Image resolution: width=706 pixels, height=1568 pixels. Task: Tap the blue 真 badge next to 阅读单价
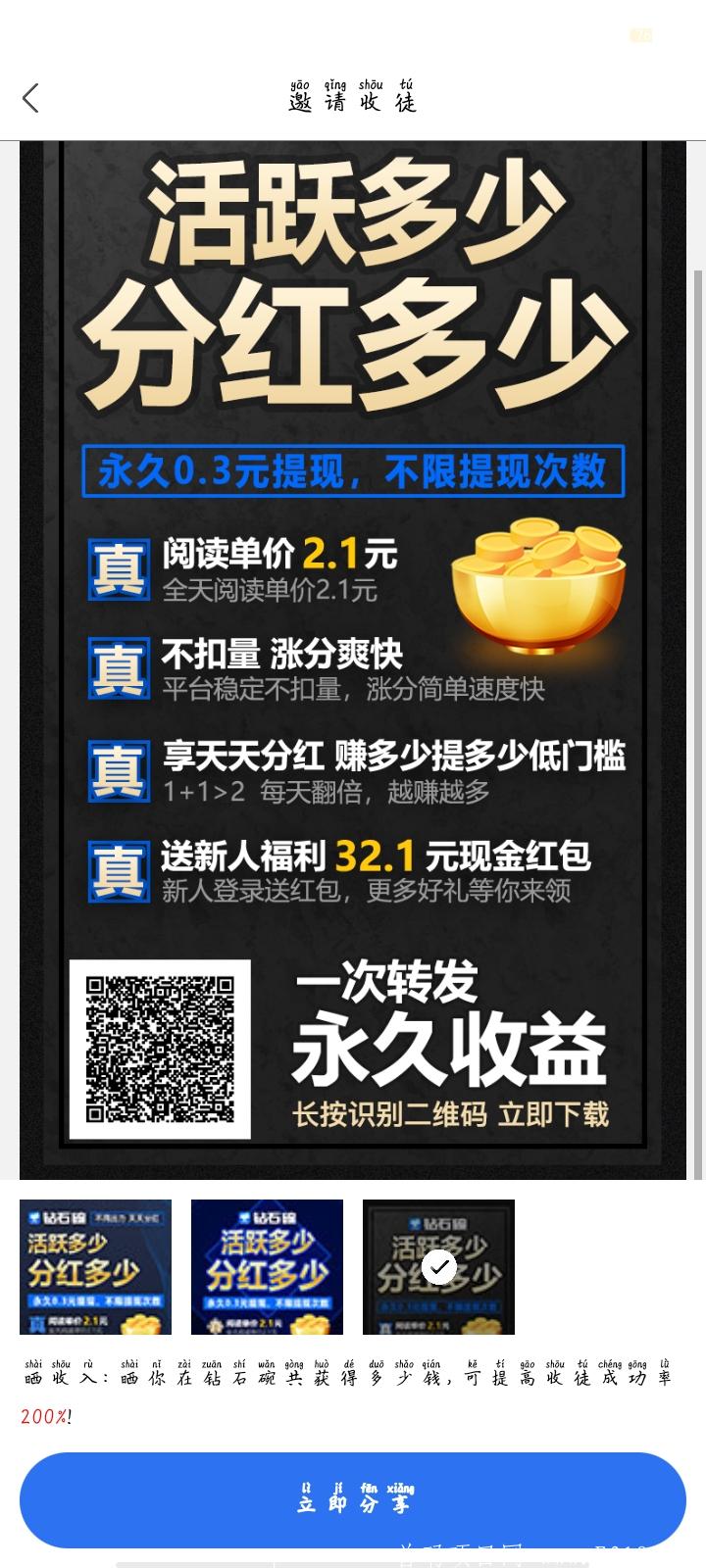click(119, 569)
